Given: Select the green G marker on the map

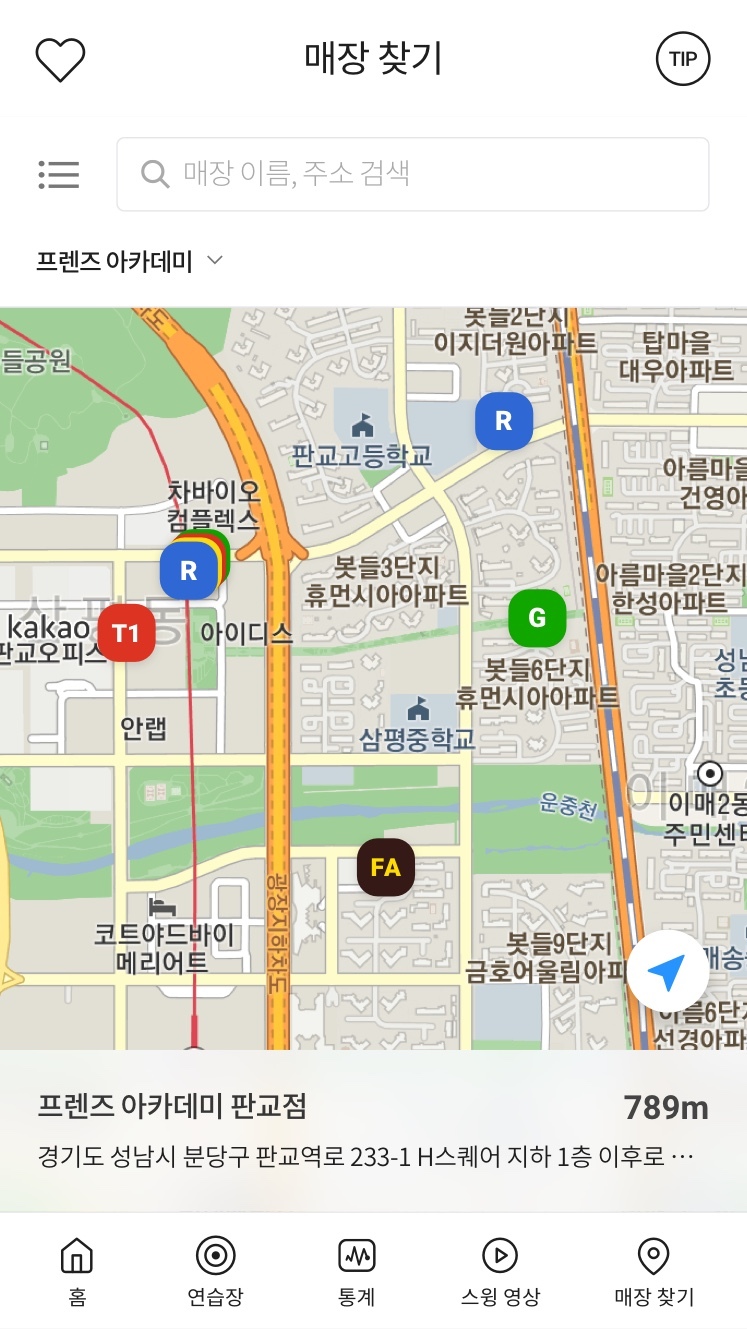Looking at the screenshot, I should [x=537, y=618].
